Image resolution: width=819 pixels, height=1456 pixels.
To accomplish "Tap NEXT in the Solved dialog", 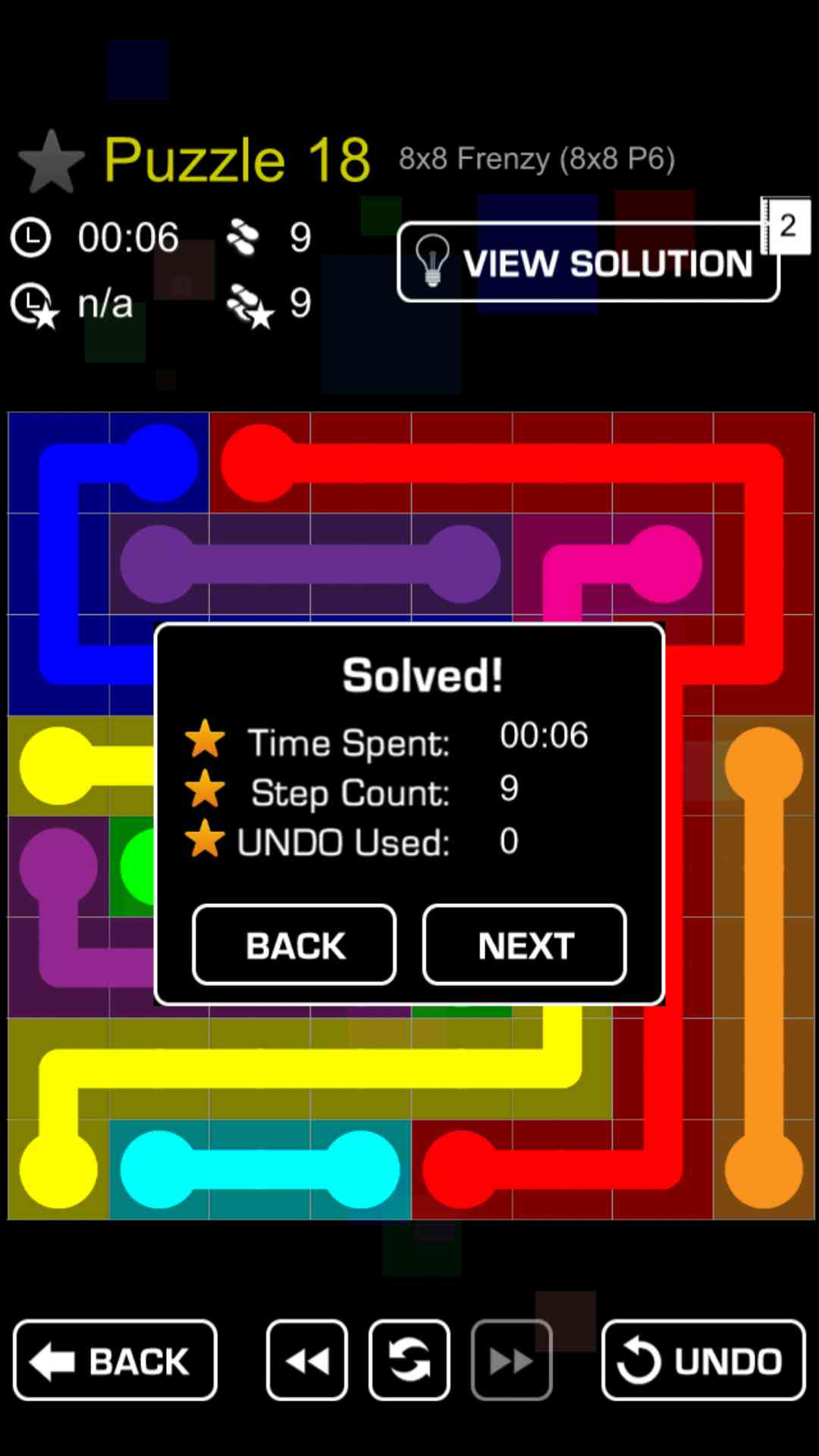I will [x=524, y=945].
